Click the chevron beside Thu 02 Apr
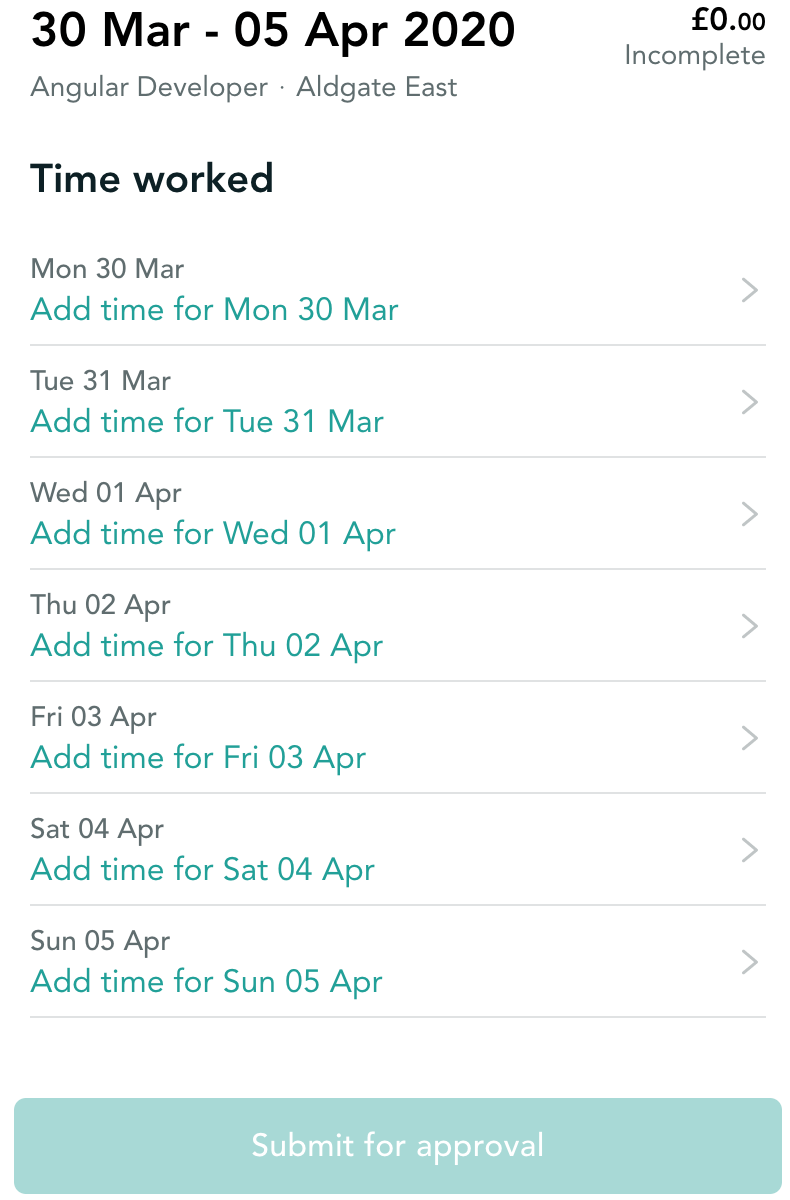This screenshot has width=790, height=1200. 749,626
